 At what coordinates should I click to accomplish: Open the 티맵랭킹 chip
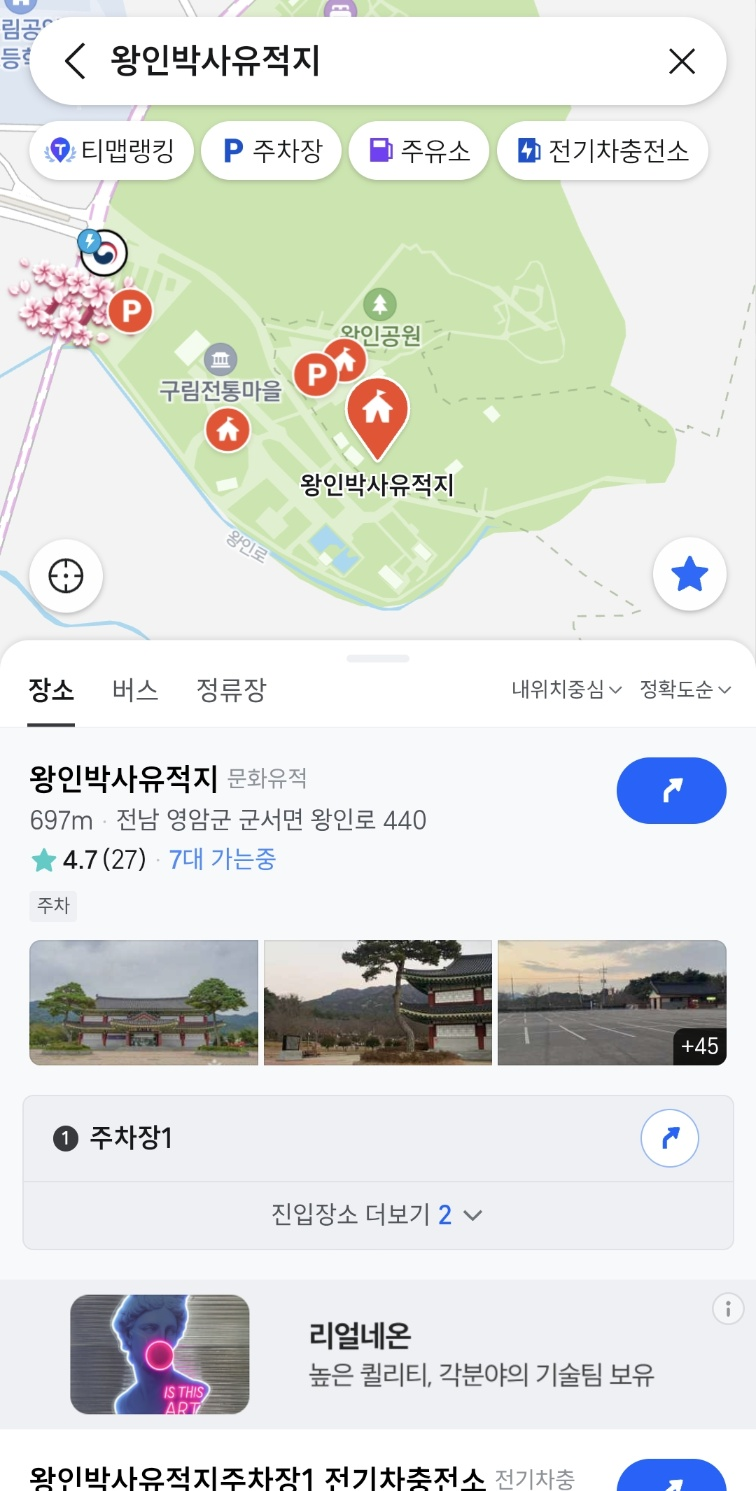click(112, 151)
